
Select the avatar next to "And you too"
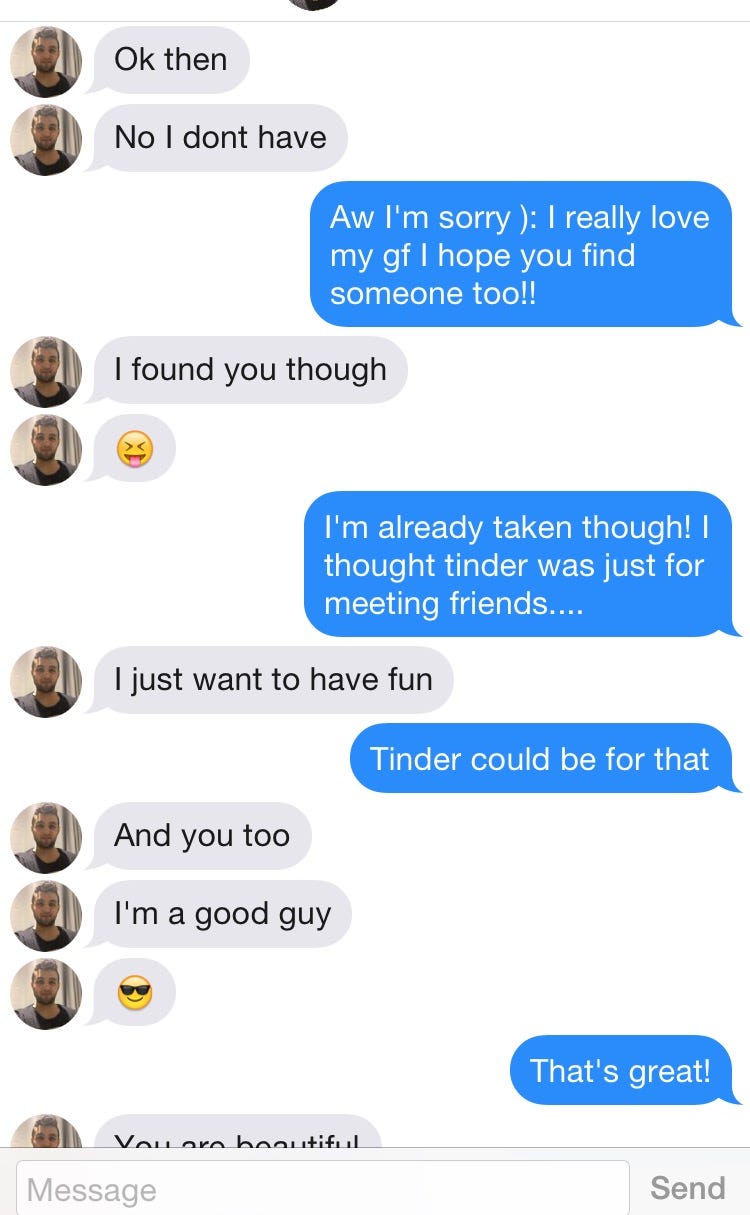click(x=46, y=837)
